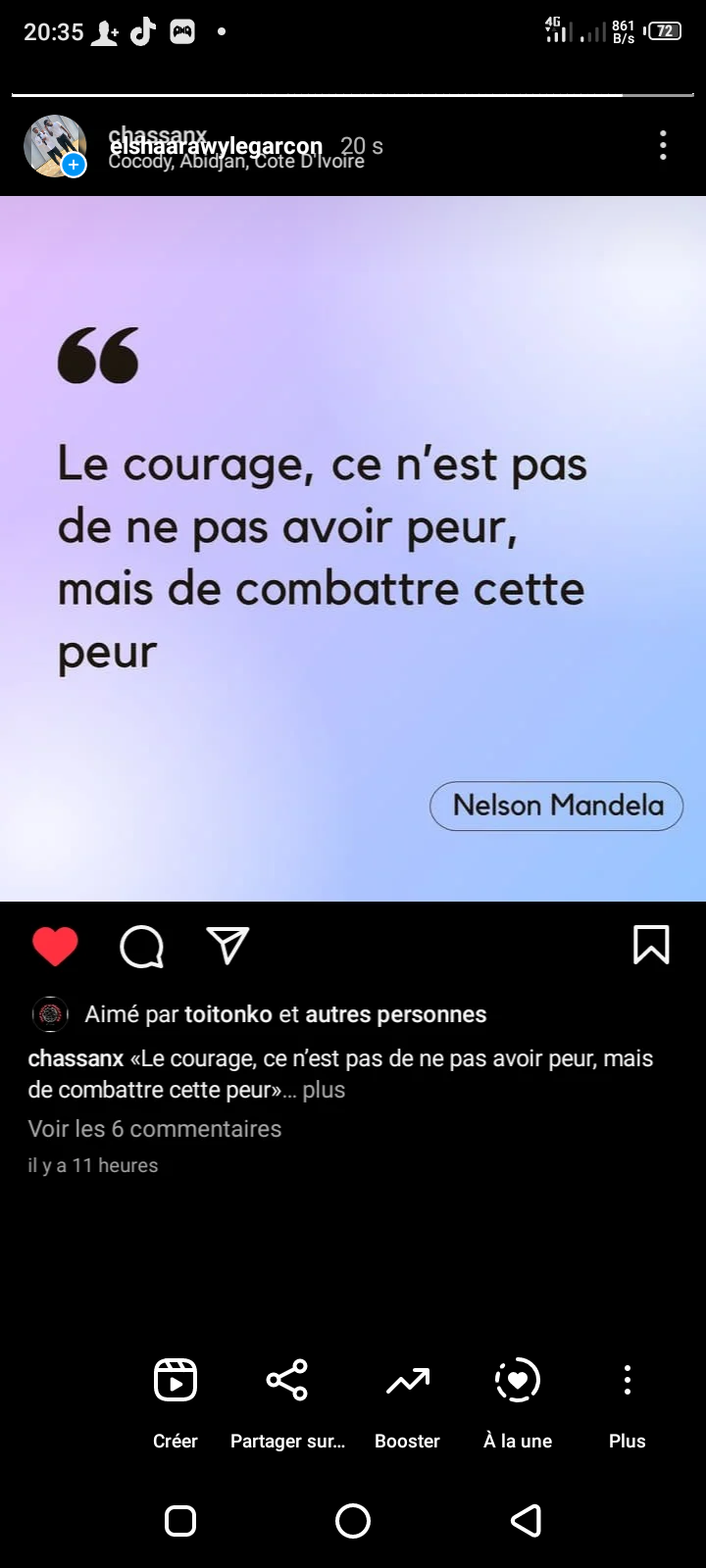Unlike the post with the red heart
The width and height of the screenshot is (706, 1568).
pos(55,946)
